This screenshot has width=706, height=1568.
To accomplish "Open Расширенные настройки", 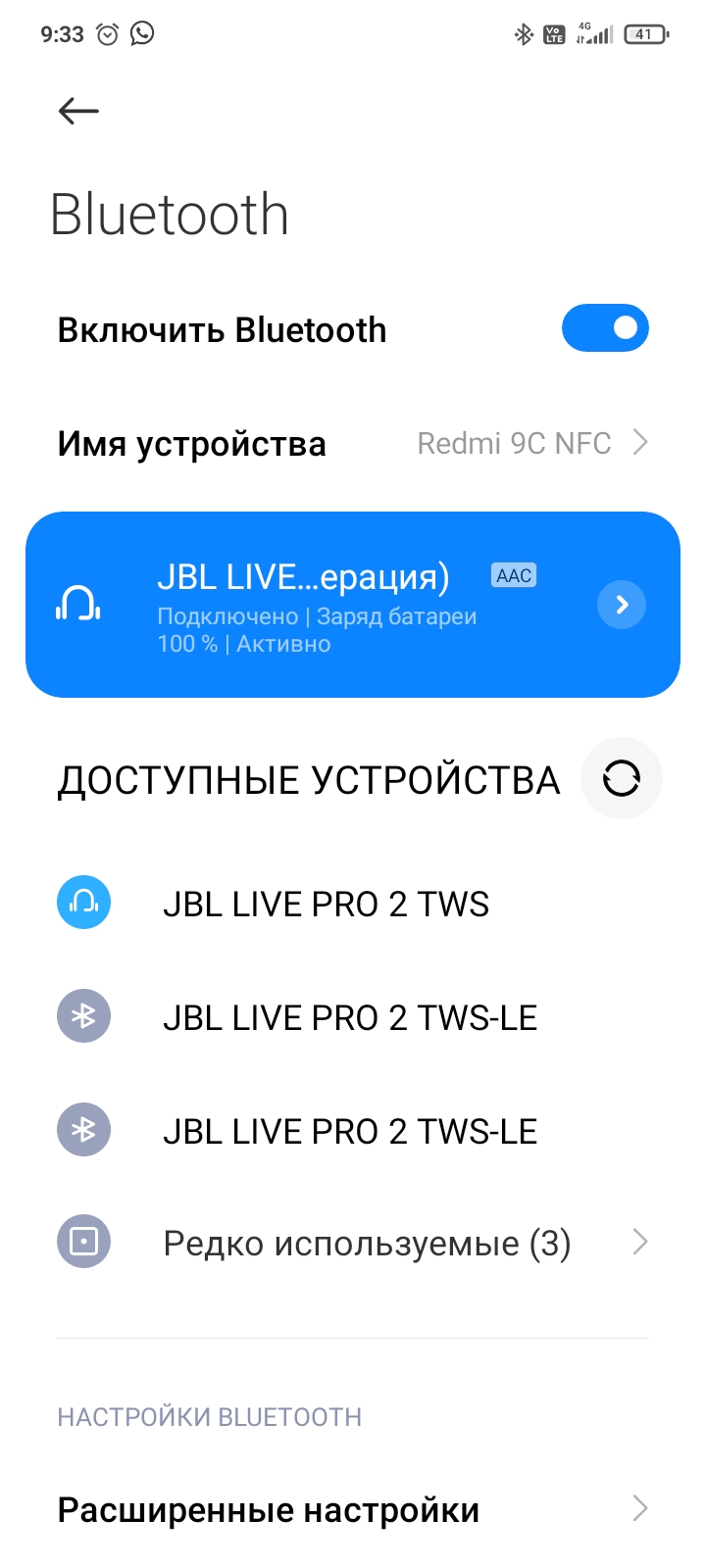I will [x=353, y=1509].
